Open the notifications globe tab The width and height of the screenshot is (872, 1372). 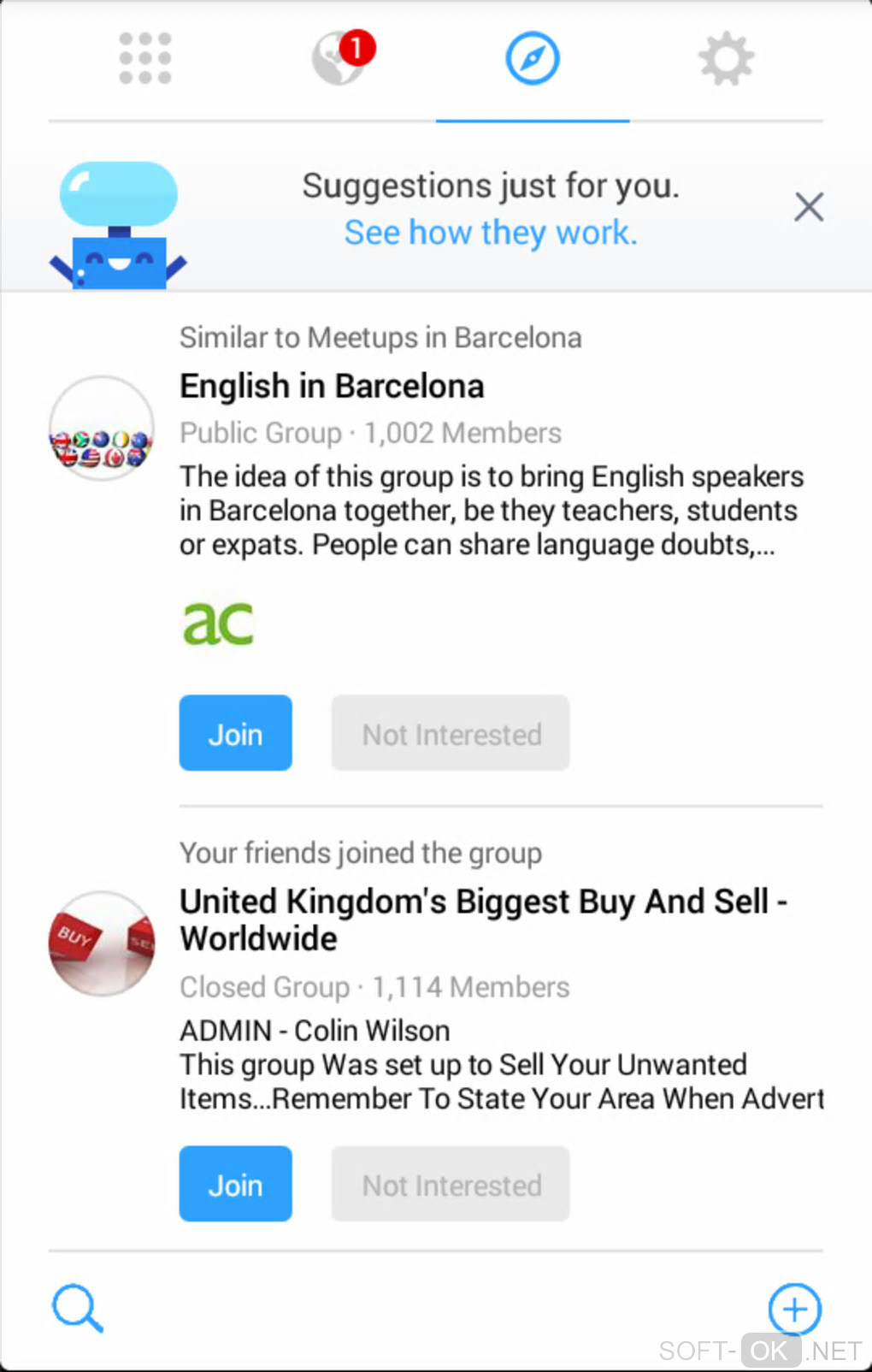tap(339, 59)
